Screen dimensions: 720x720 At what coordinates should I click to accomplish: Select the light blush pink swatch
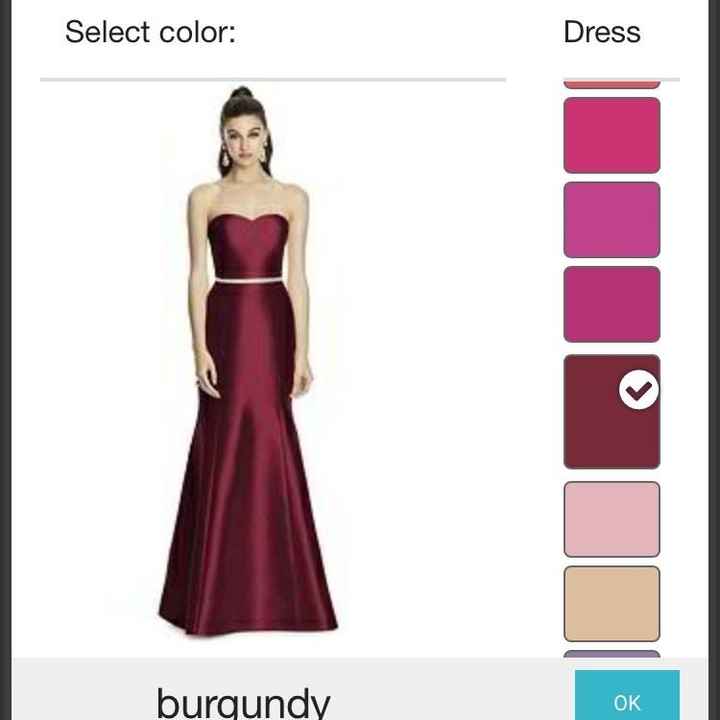coord(612,519)
